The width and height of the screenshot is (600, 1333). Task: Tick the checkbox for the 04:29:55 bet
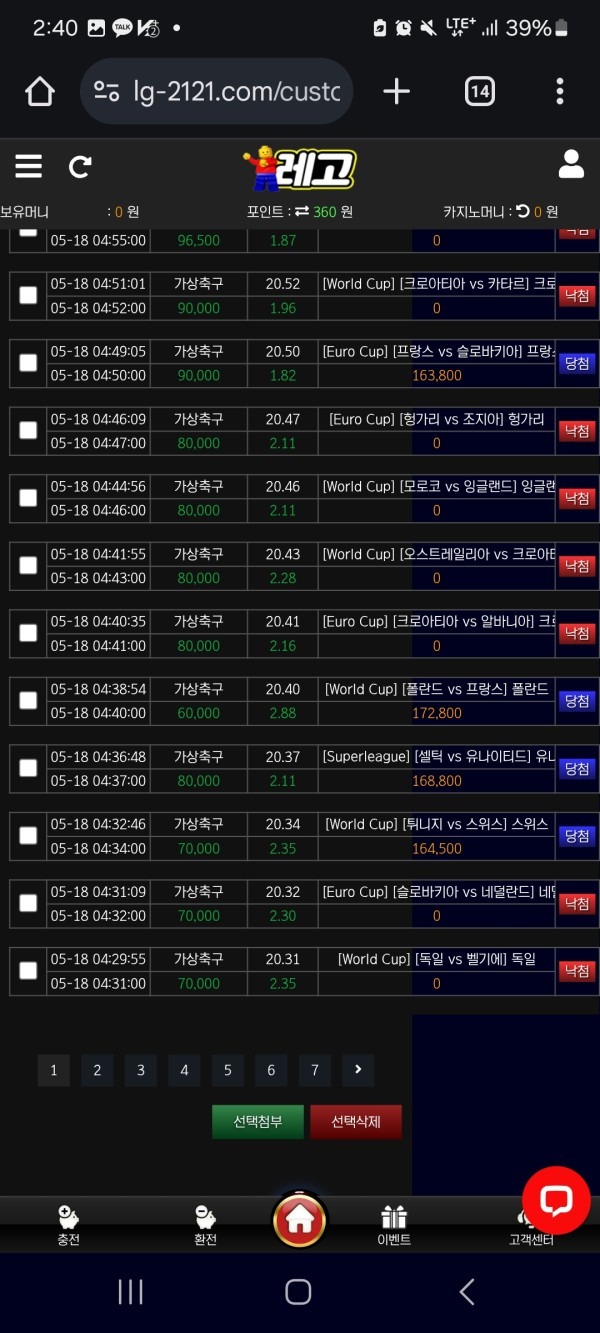(x=28, y=970)
